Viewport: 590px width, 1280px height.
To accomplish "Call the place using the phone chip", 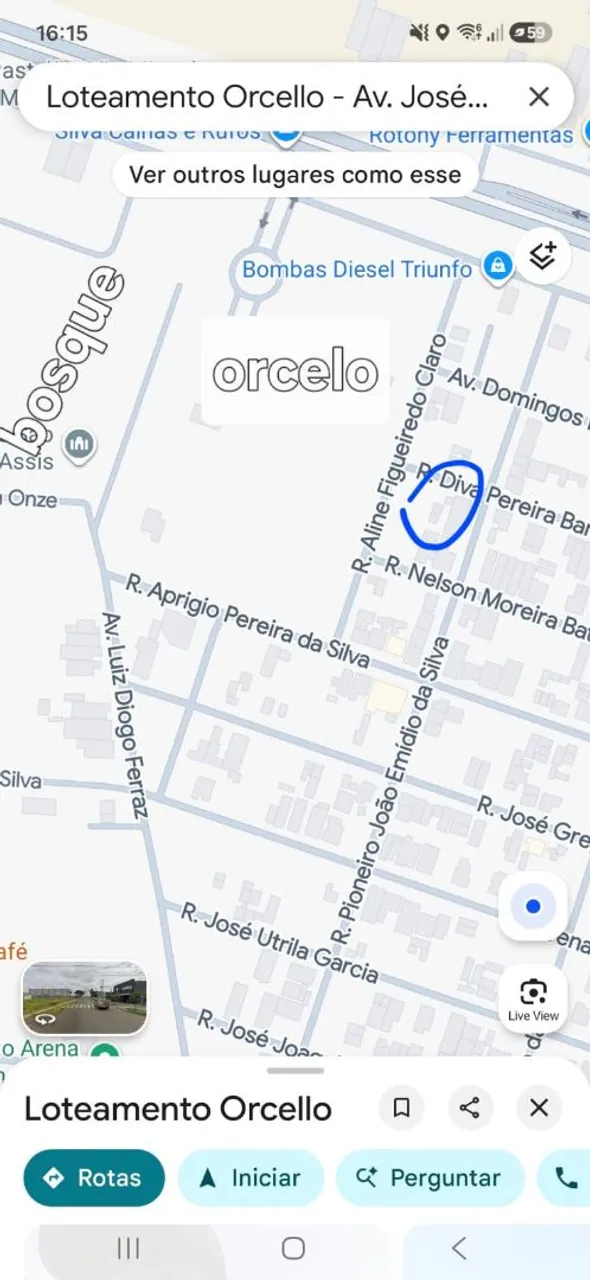I will click(565, 1178).
